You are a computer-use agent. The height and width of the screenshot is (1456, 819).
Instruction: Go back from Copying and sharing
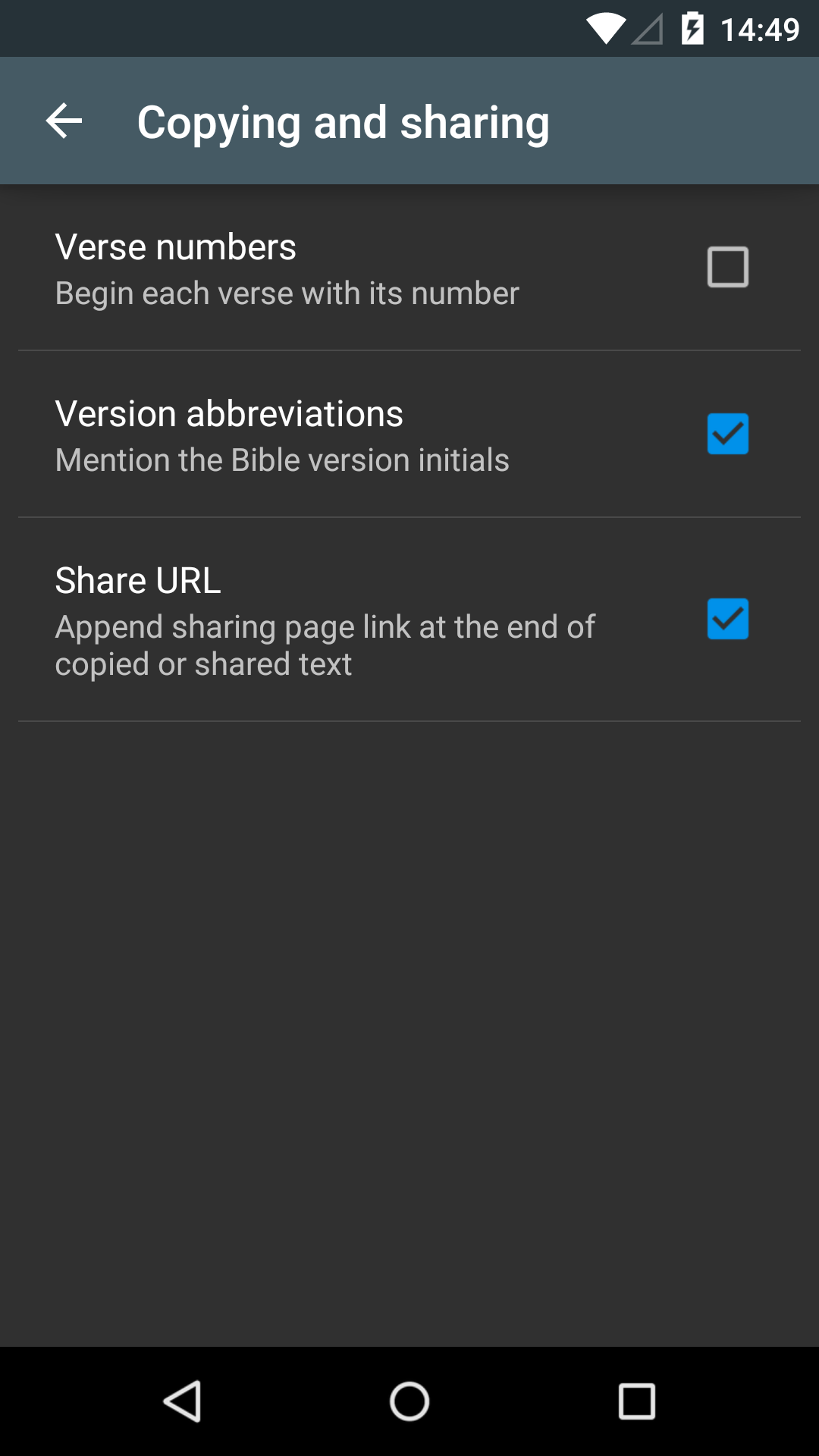tap(64, 121)
